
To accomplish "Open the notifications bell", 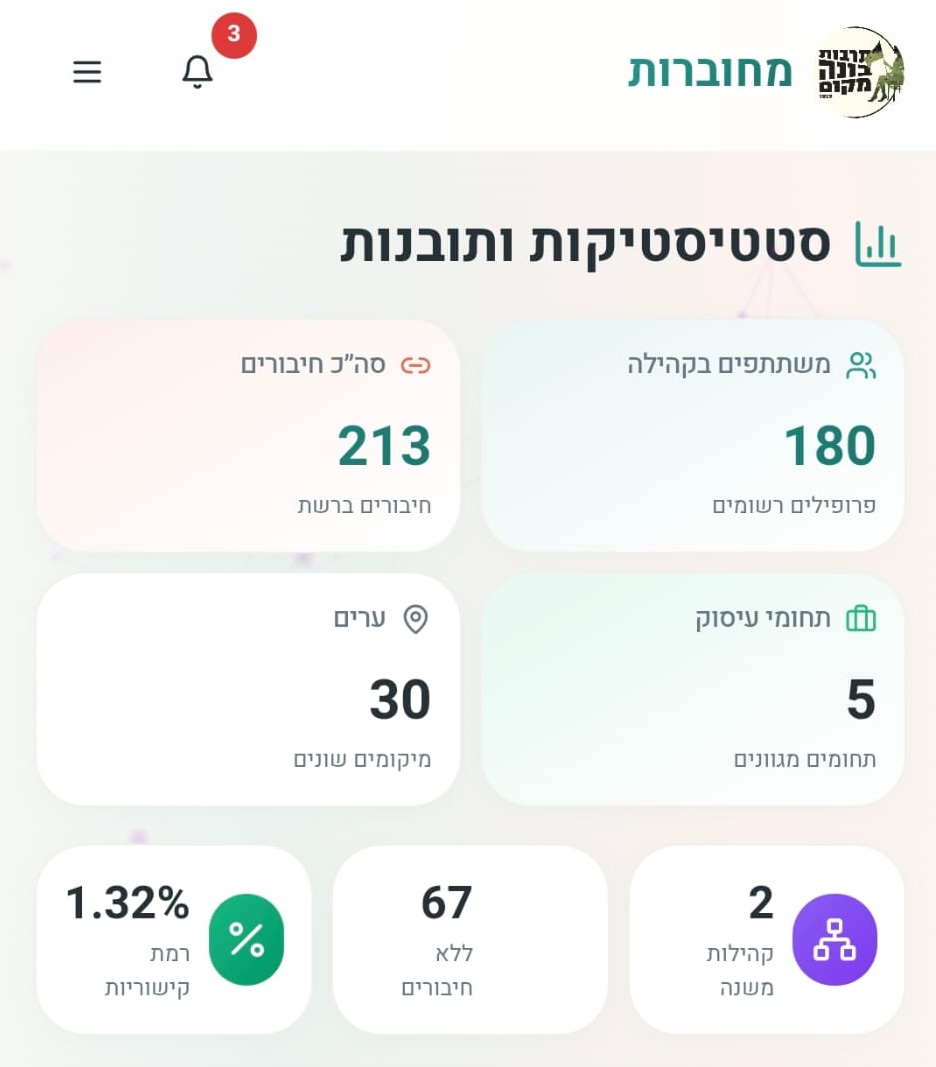I will click(198, 71).
